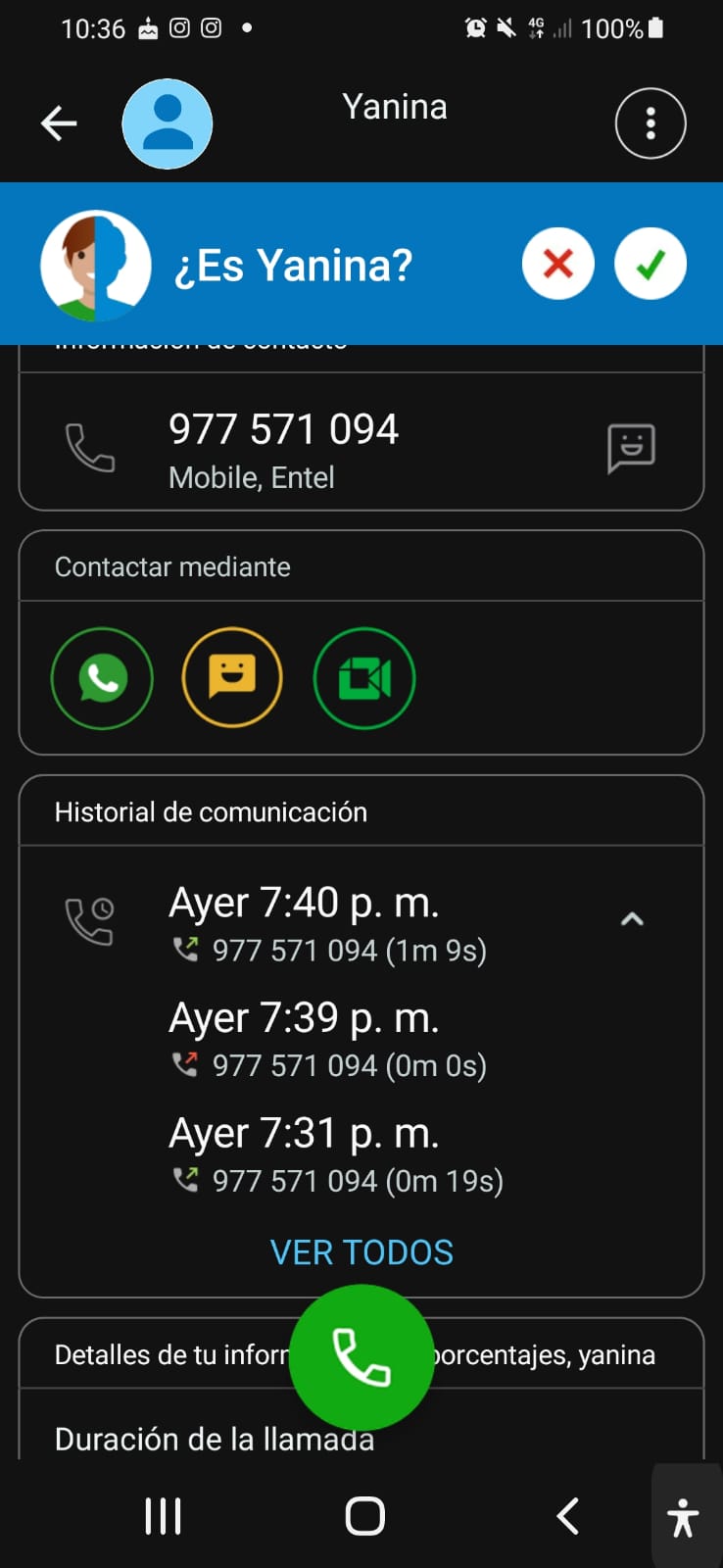Screen dimensions: 723x1568
Task: Open the Ayer 7:40 p. m. call entry
Action: tap(304, 923)
